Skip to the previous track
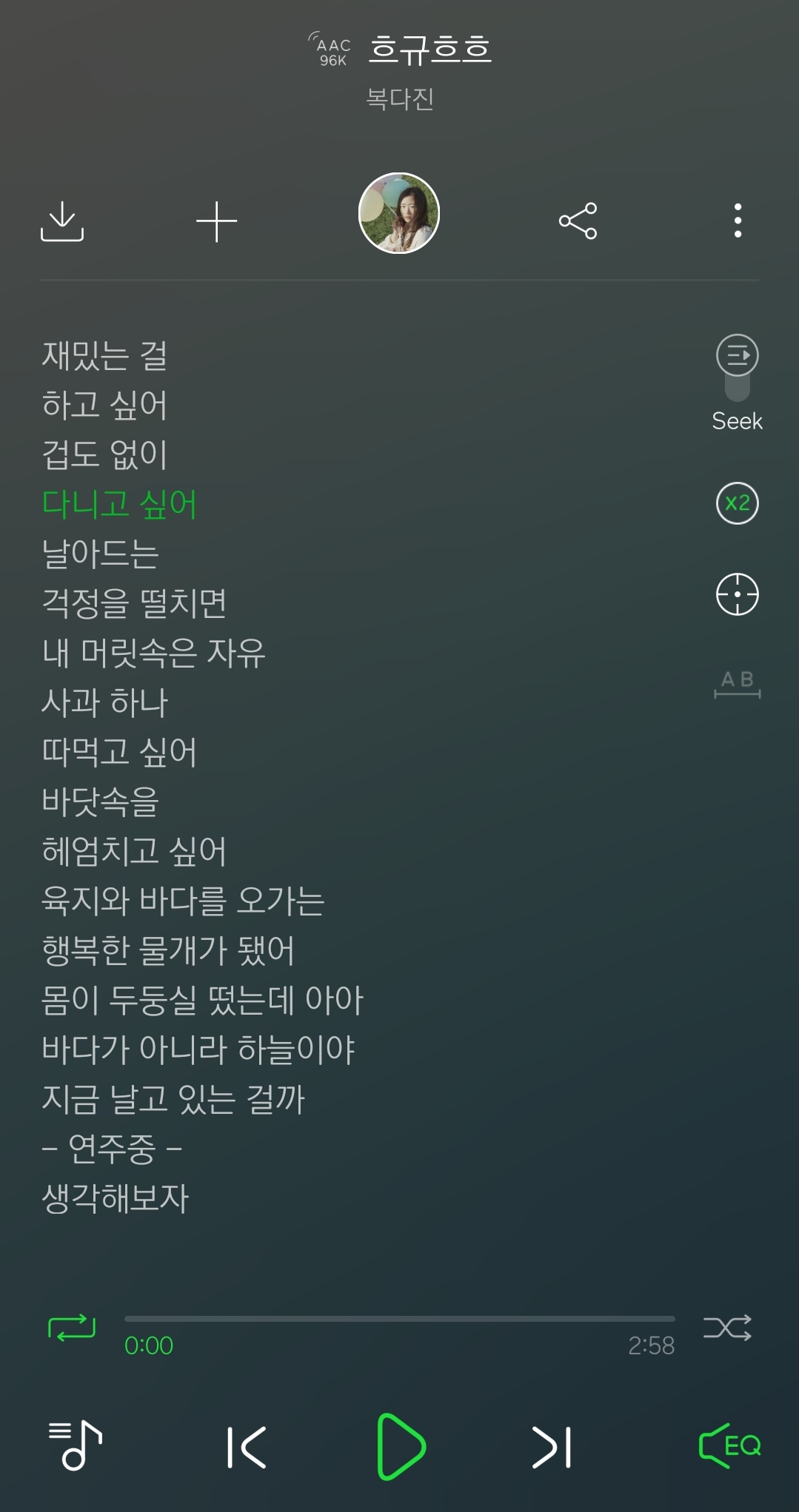The height and width of the screenshot is (1512, 799). (x=247, y=1447)
